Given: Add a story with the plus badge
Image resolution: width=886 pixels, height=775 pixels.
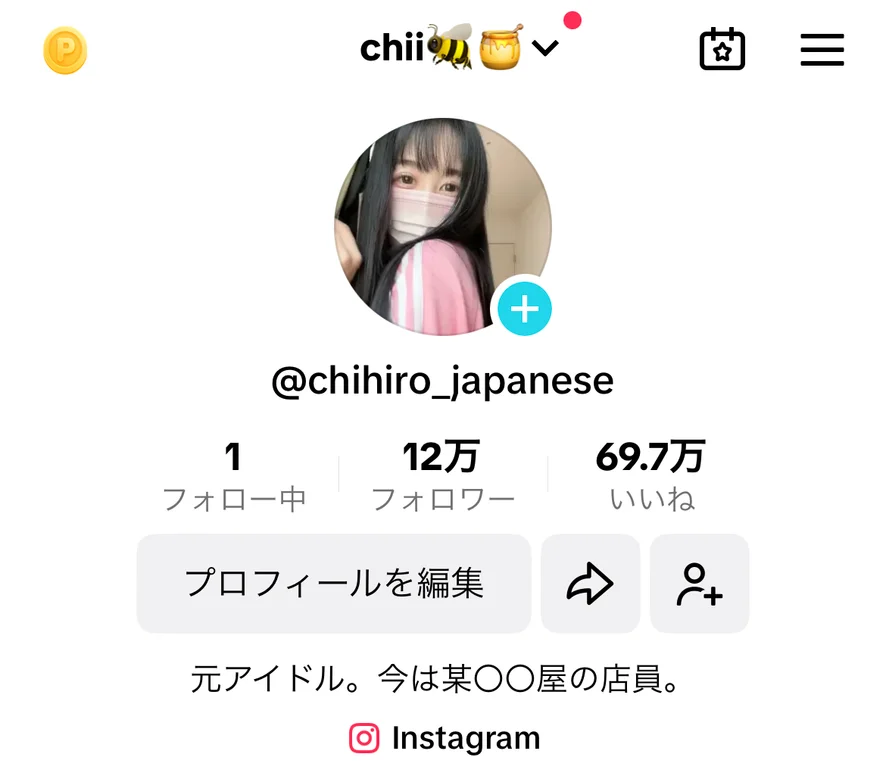Looking at the screenshot, I should tap(525, 309).
